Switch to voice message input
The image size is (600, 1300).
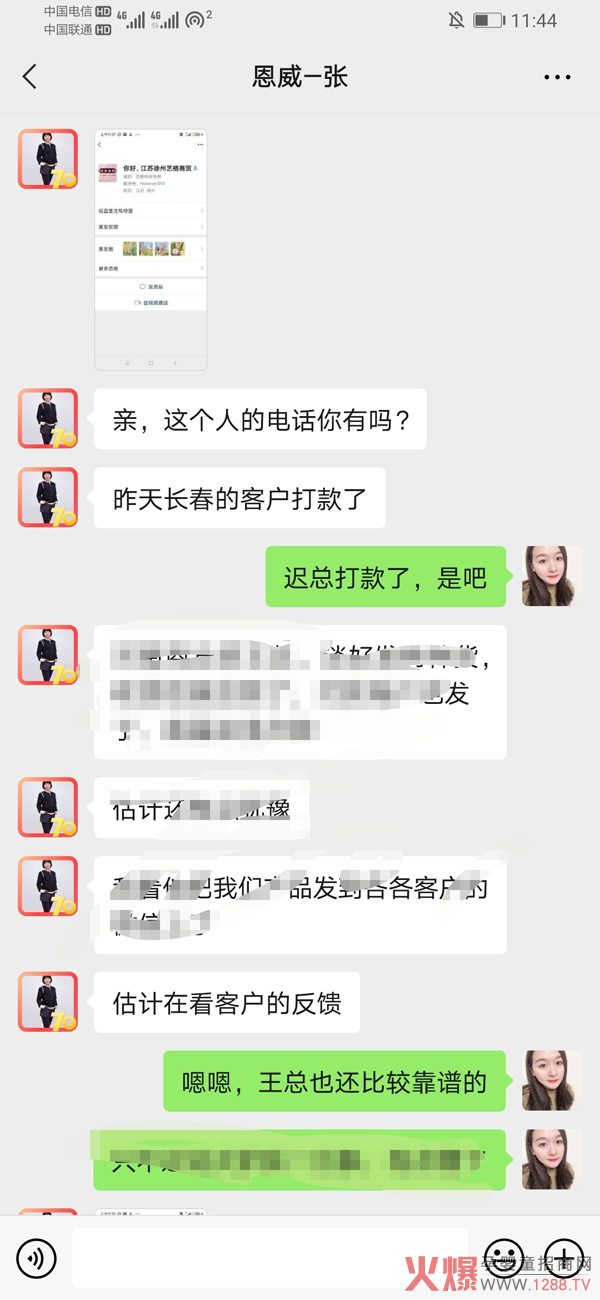click(36, 1258)
